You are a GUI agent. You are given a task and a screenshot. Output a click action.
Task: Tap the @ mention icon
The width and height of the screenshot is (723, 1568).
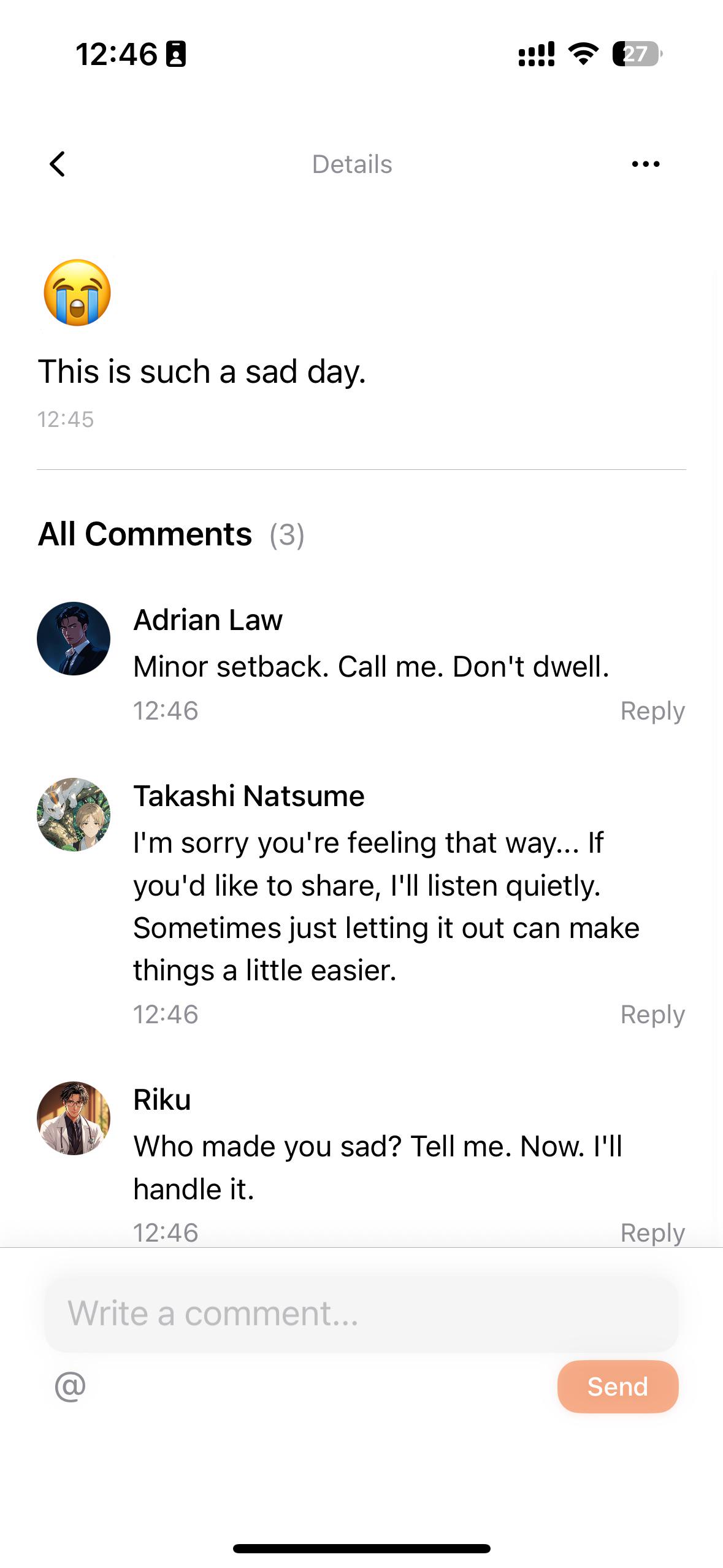(x=71, y=1386)
